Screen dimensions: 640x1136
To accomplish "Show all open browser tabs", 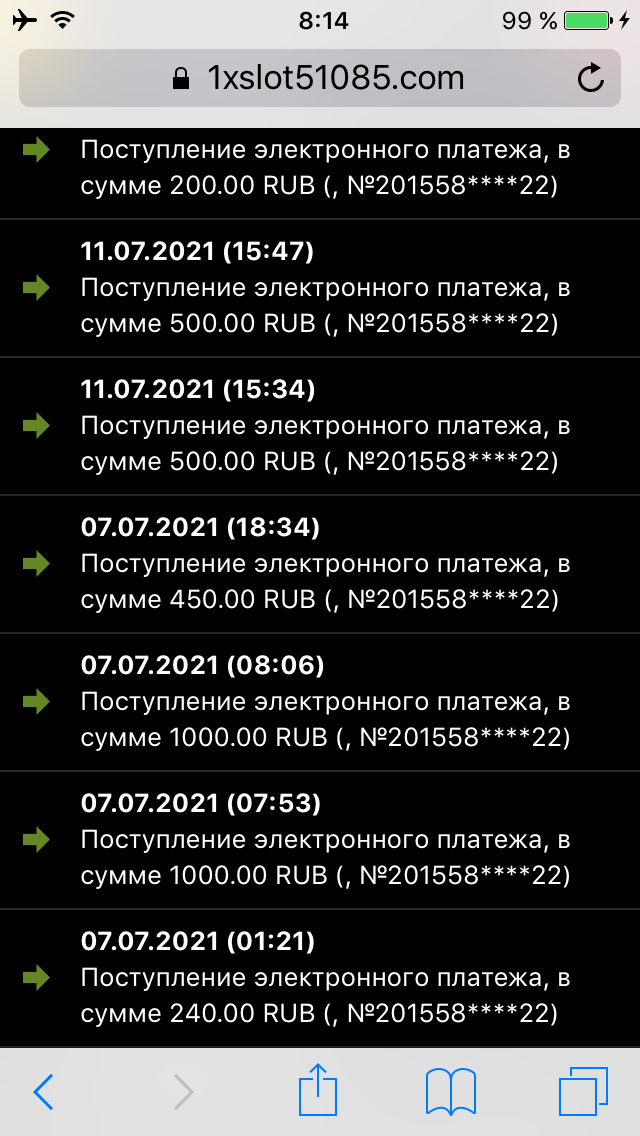I will [x=583, y=1091].
